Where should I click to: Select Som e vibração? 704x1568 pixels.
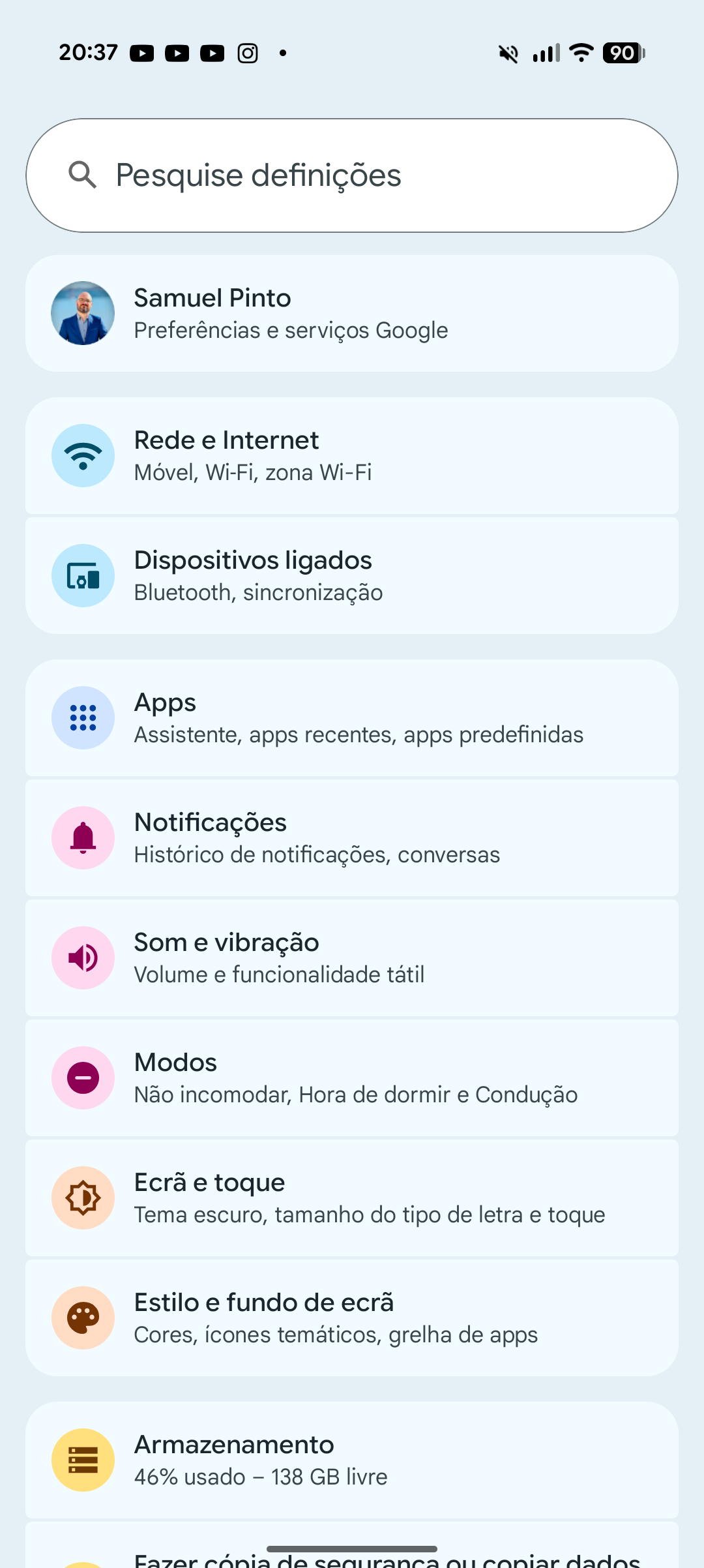click(x=352, y=958)
